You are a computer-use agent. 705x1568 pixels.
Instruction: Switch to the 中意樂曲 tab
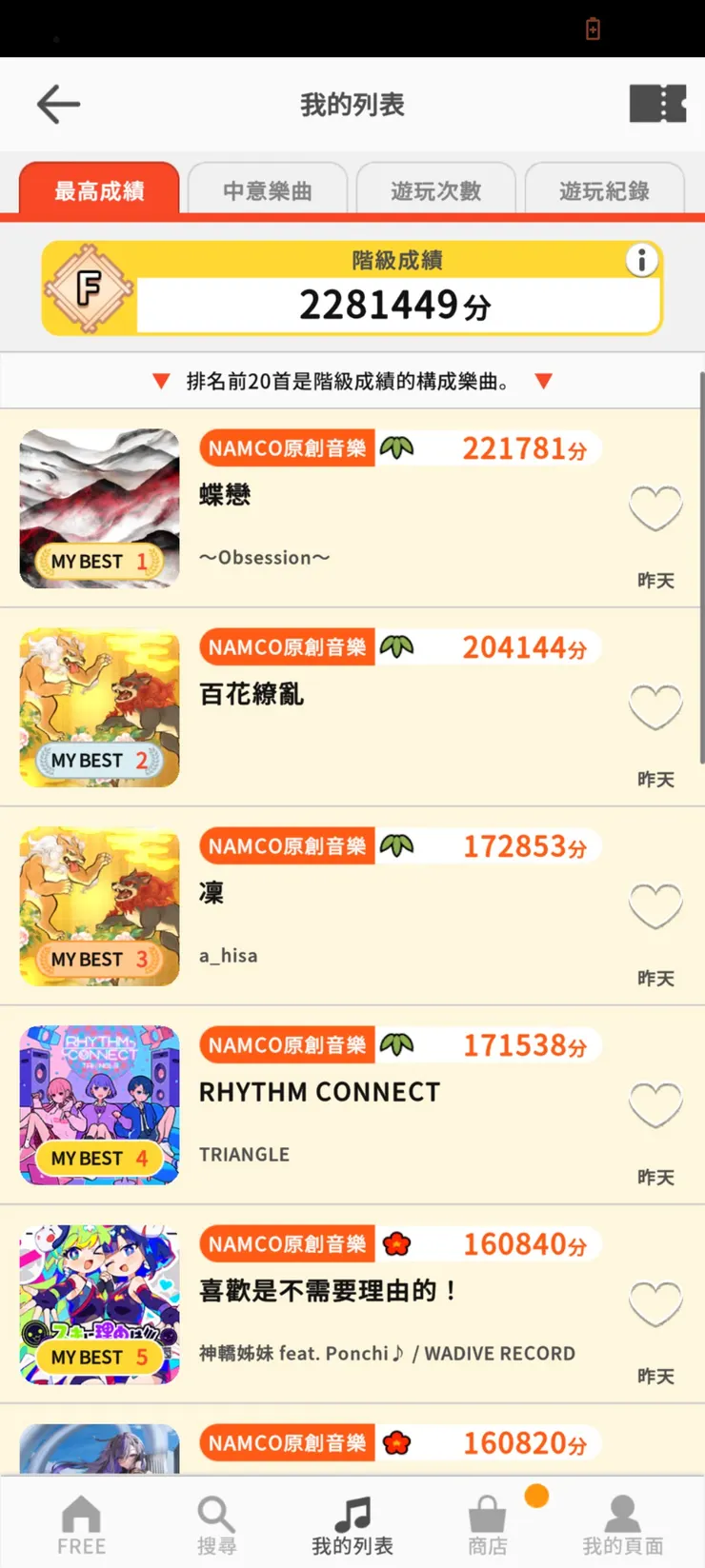click(x=268, y=189)
